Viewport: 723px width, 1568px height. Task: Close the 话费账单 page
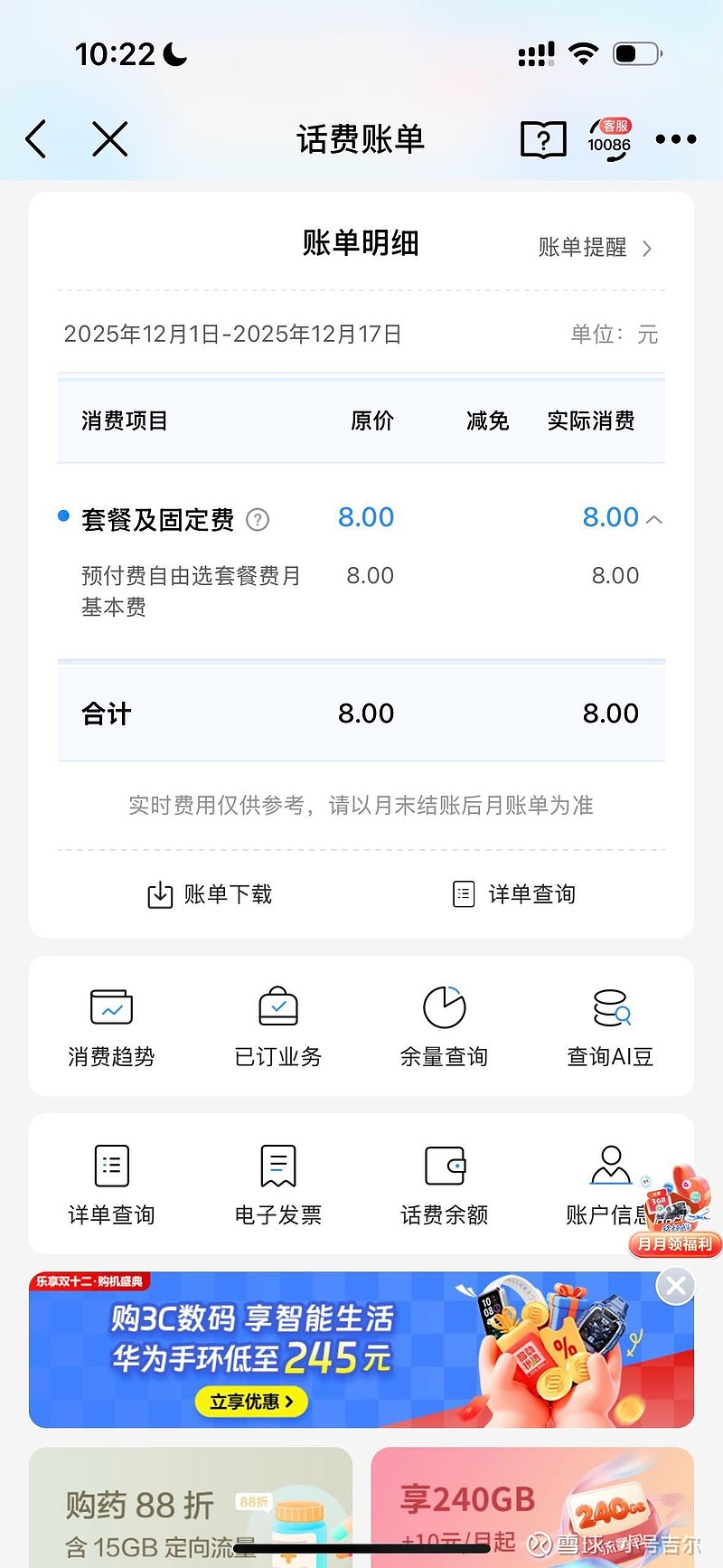click(110, 140)
